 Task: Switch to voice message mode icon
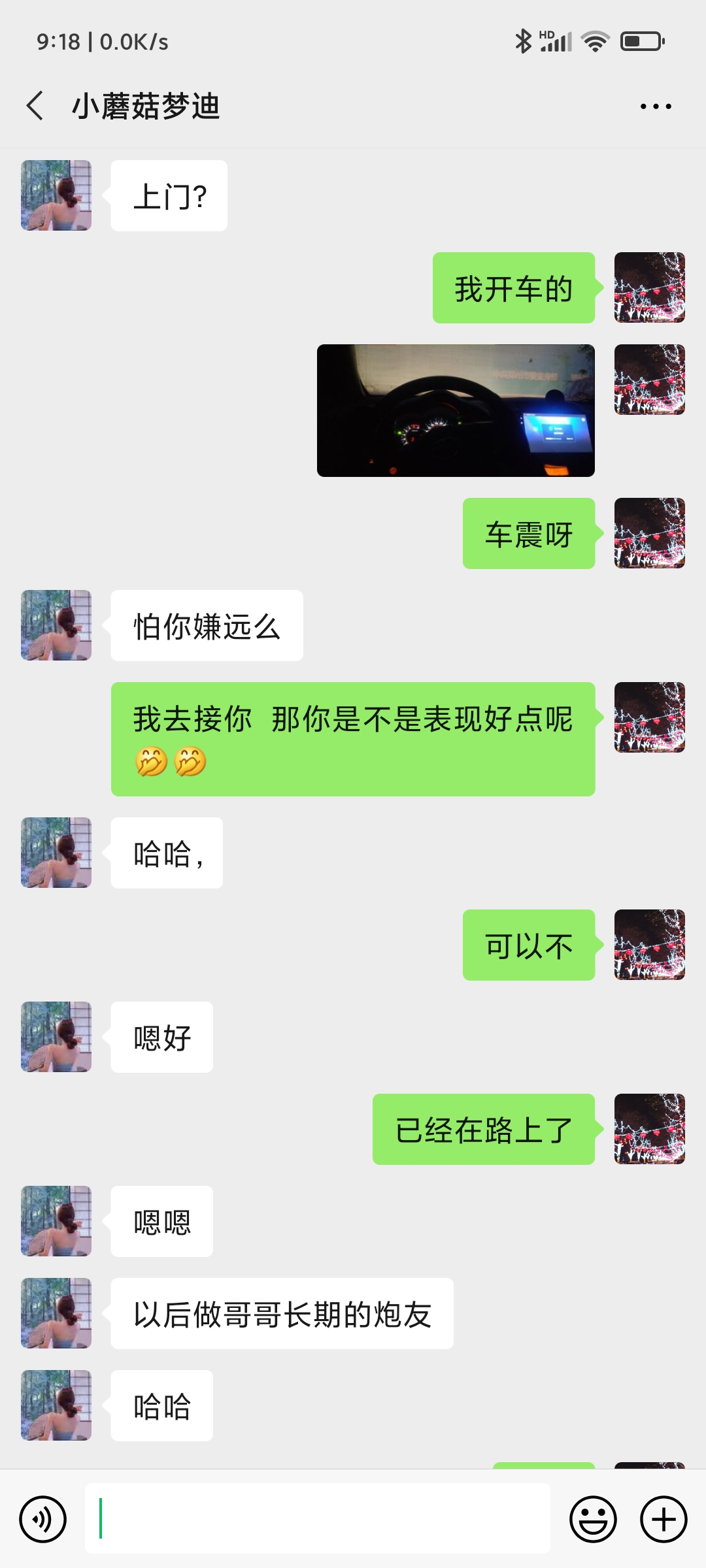pos(42,1518)
